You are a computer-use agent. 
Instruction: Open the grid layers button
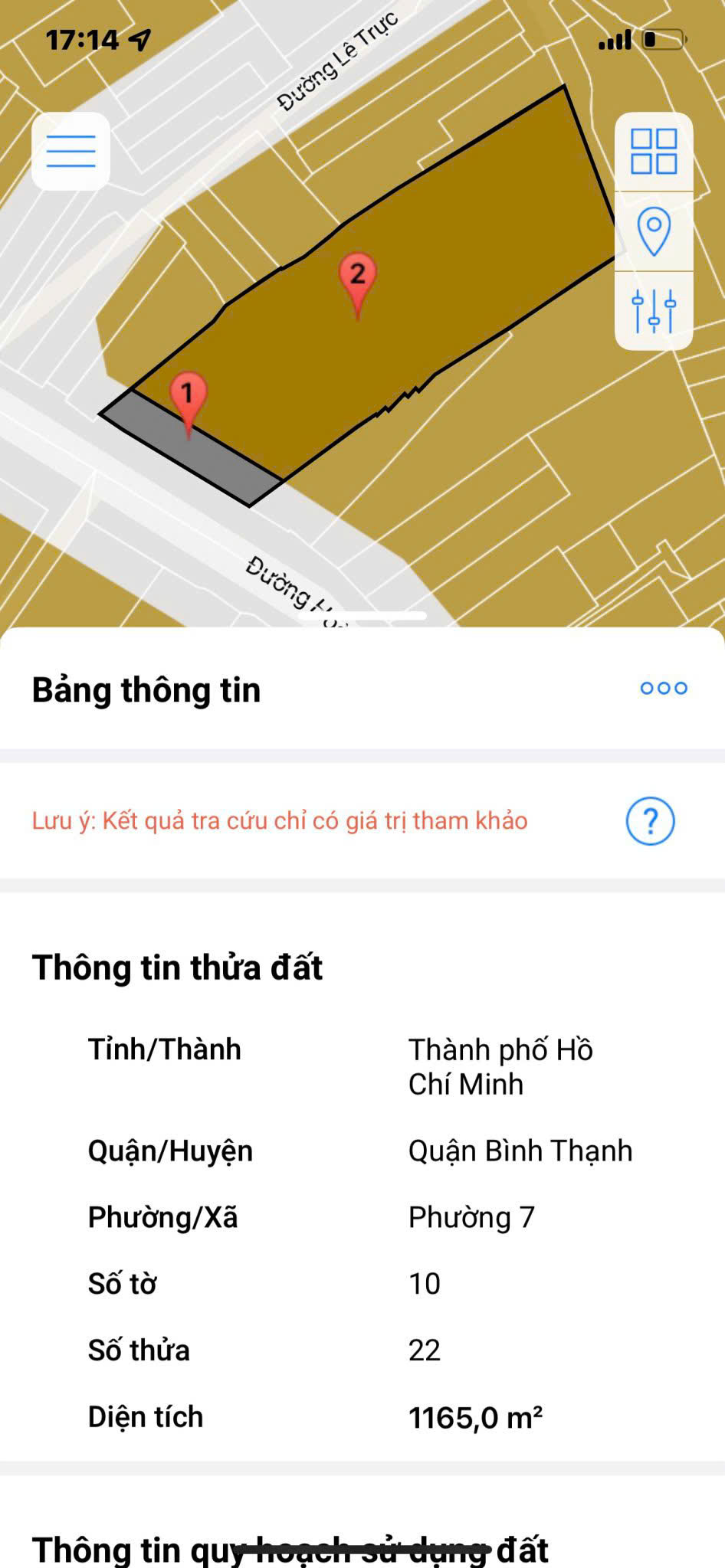pyautogui.click(x=654, y=152)
